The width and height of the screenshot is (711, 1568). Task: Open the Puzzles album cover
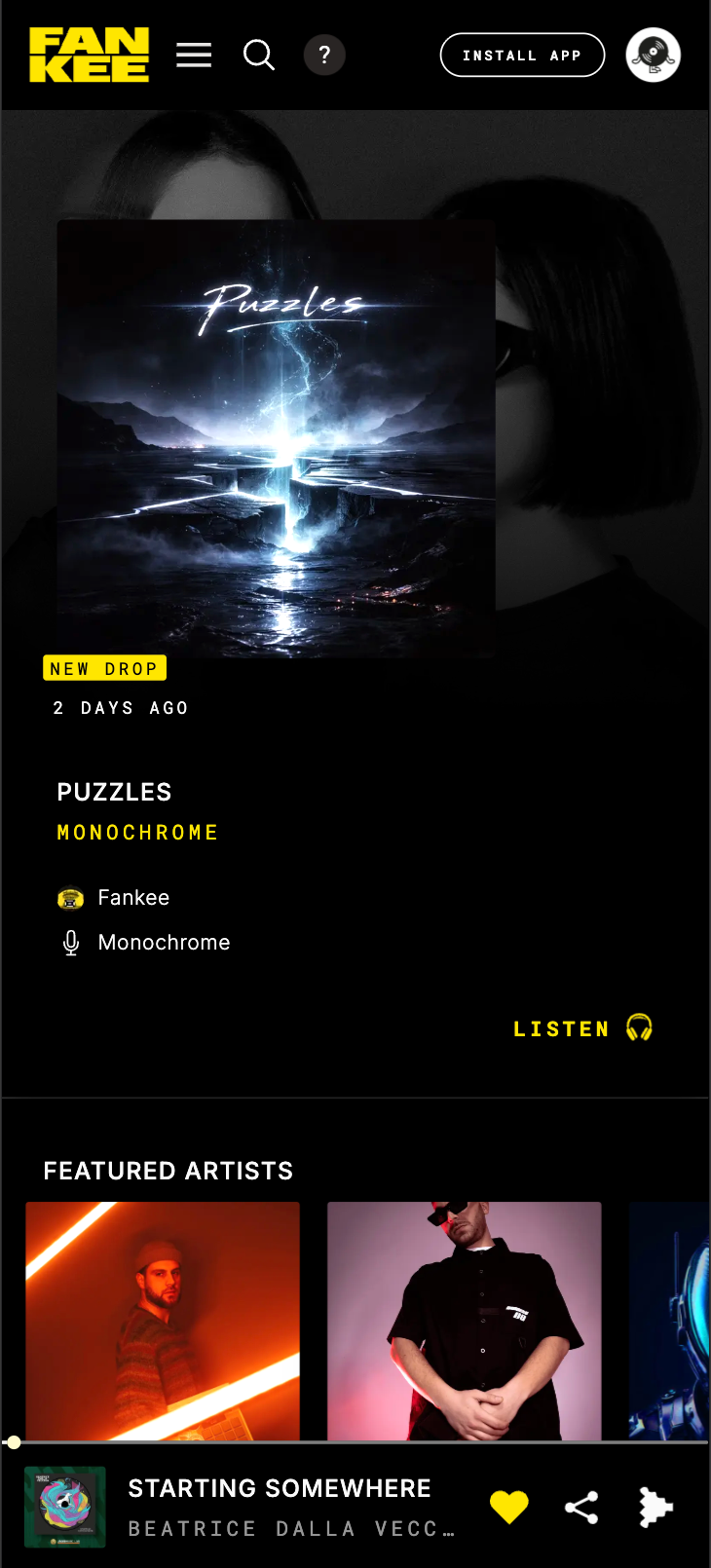(x=276, y=438)
